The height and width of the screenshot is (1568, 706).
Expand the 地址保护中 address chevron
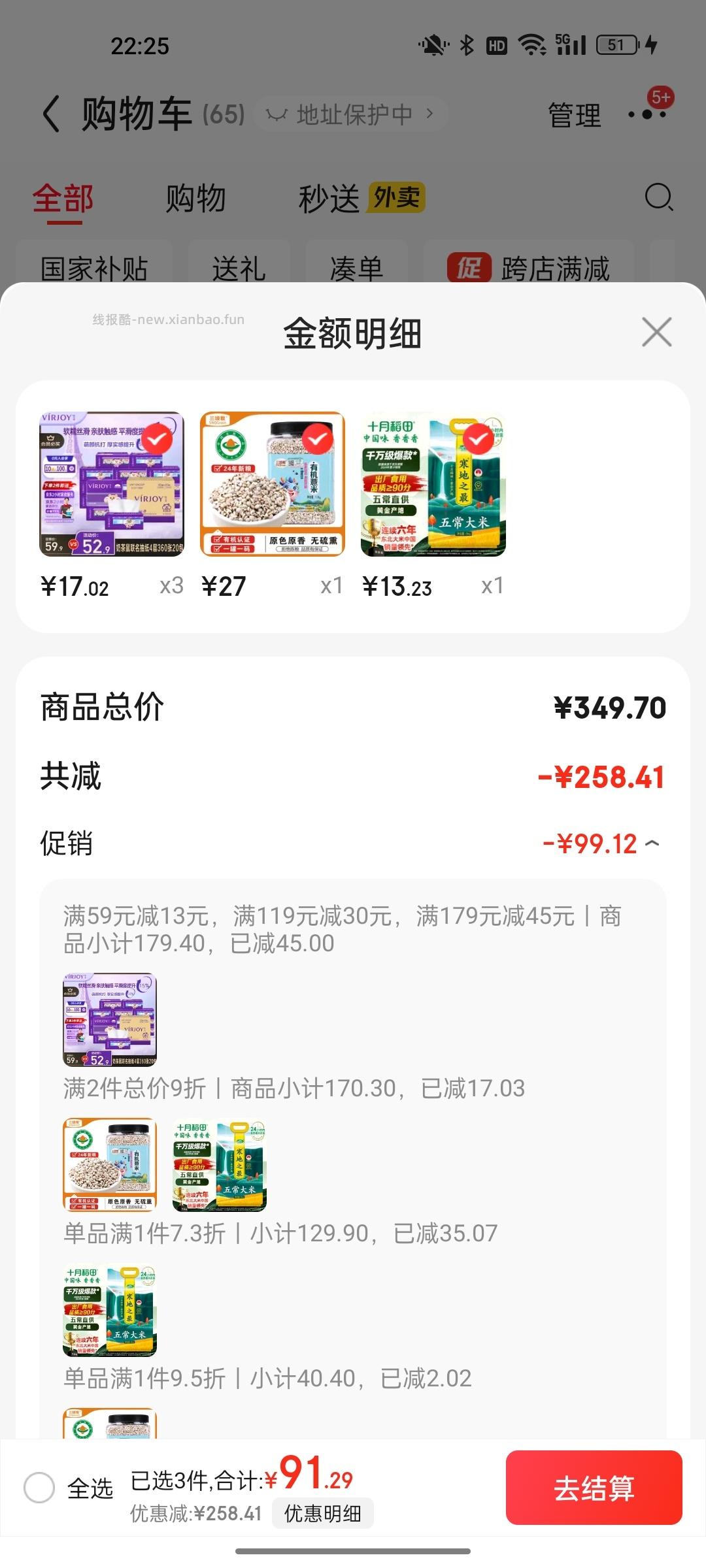point(431,112)
